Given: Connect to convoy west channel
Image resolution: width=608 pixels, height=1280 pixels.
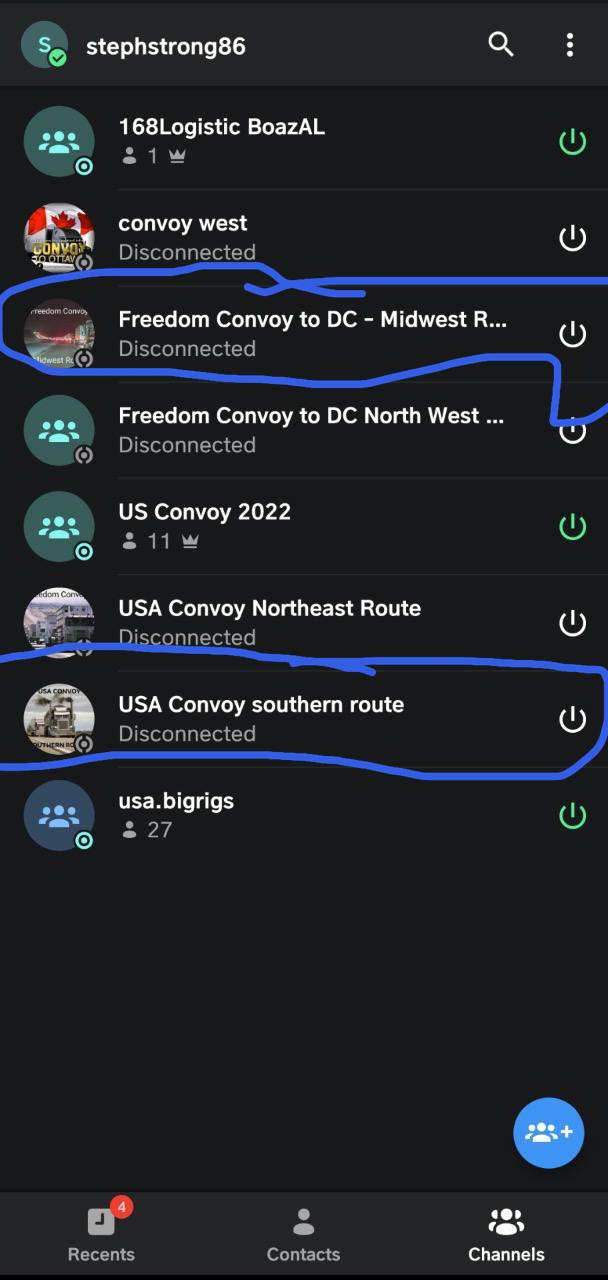Looking at the screenshot, I should click(572, 238).
